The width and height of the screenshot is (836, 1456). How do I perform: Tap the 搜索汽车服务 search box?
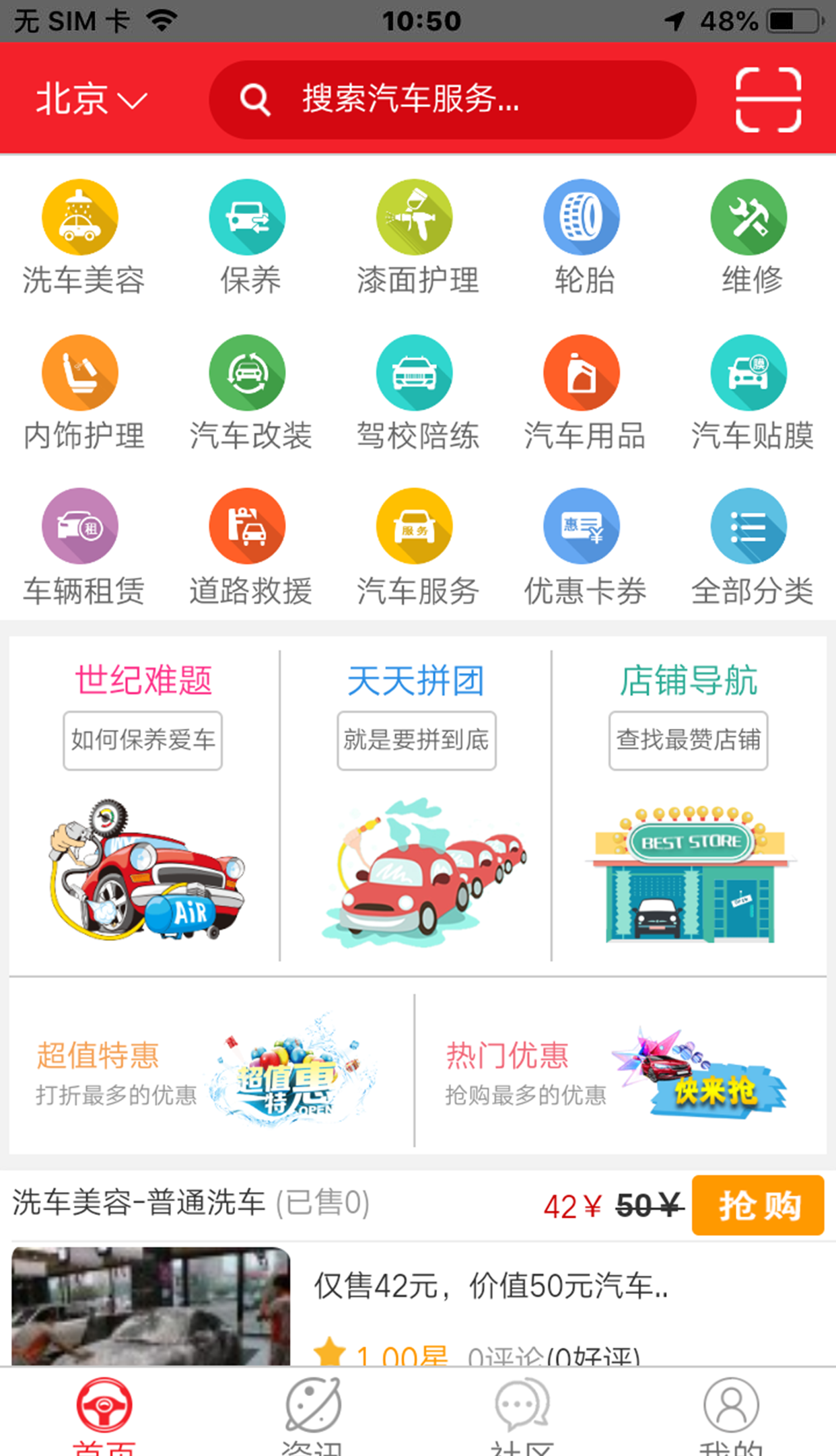click(452, 100)
